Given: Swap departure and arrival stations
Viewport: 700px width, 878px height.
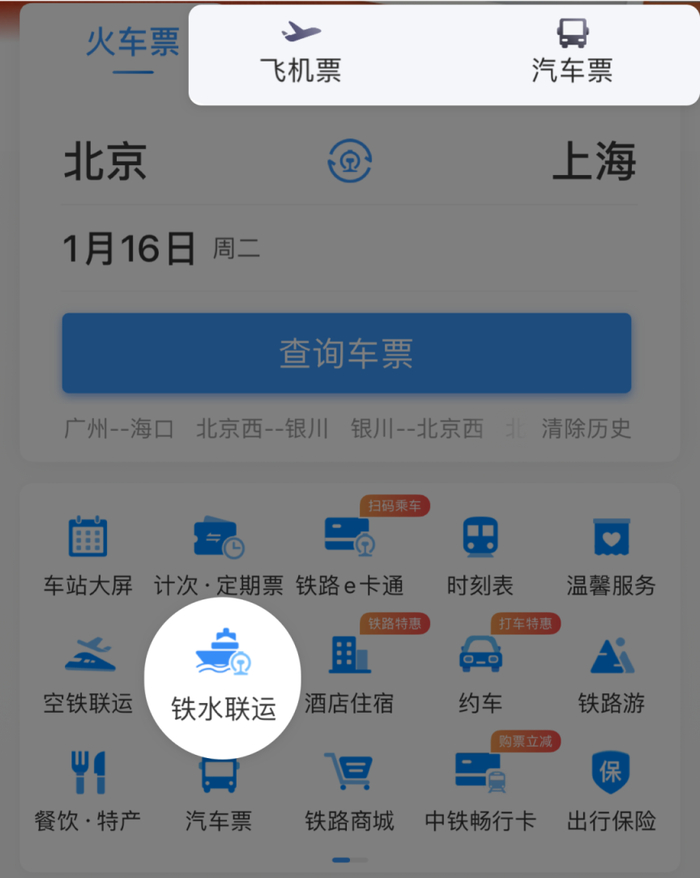Looking at the screenshot, I should (x=349, y=161).
